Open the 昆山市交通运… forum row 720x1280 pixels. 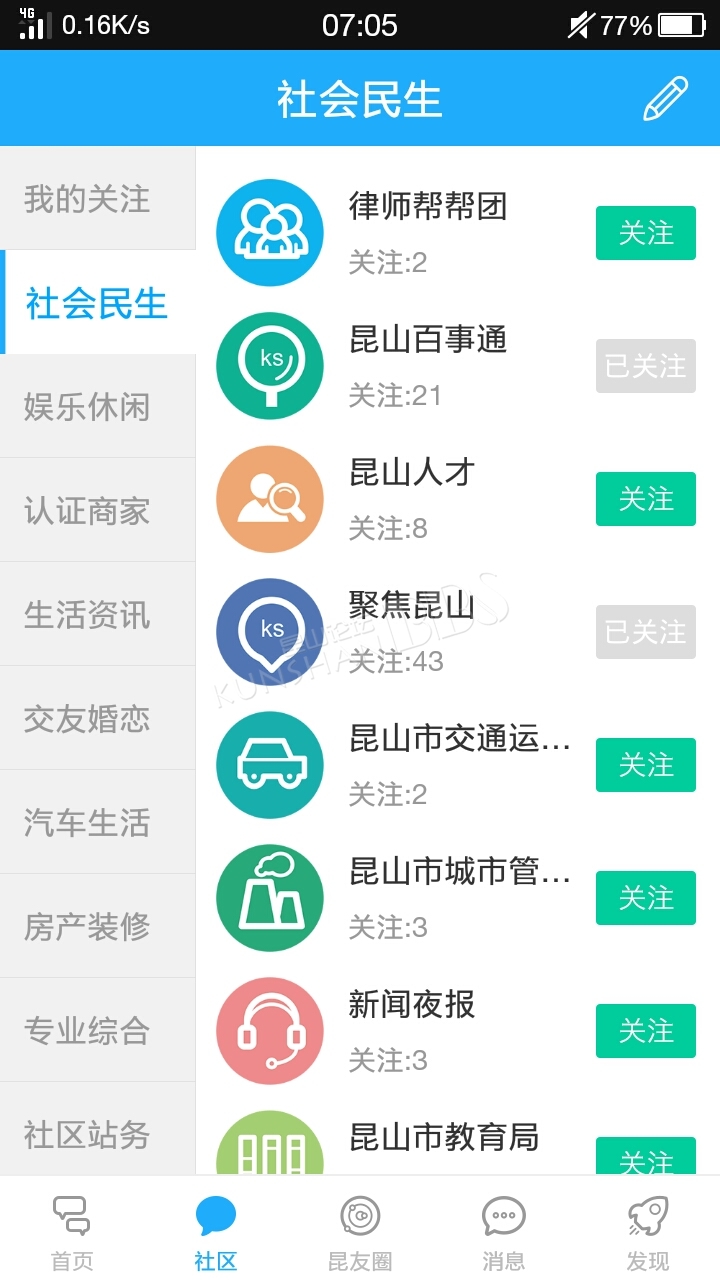[458, 765]
